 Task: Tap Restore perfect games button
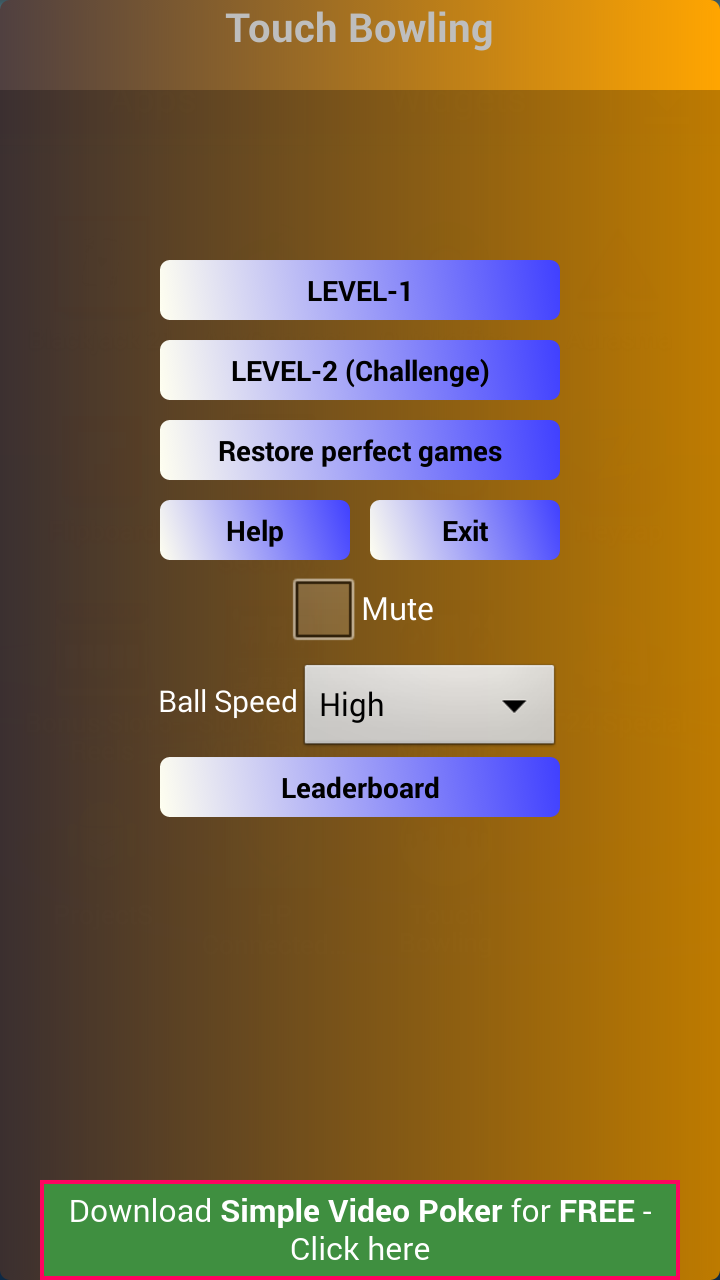(x=360, y=451)
